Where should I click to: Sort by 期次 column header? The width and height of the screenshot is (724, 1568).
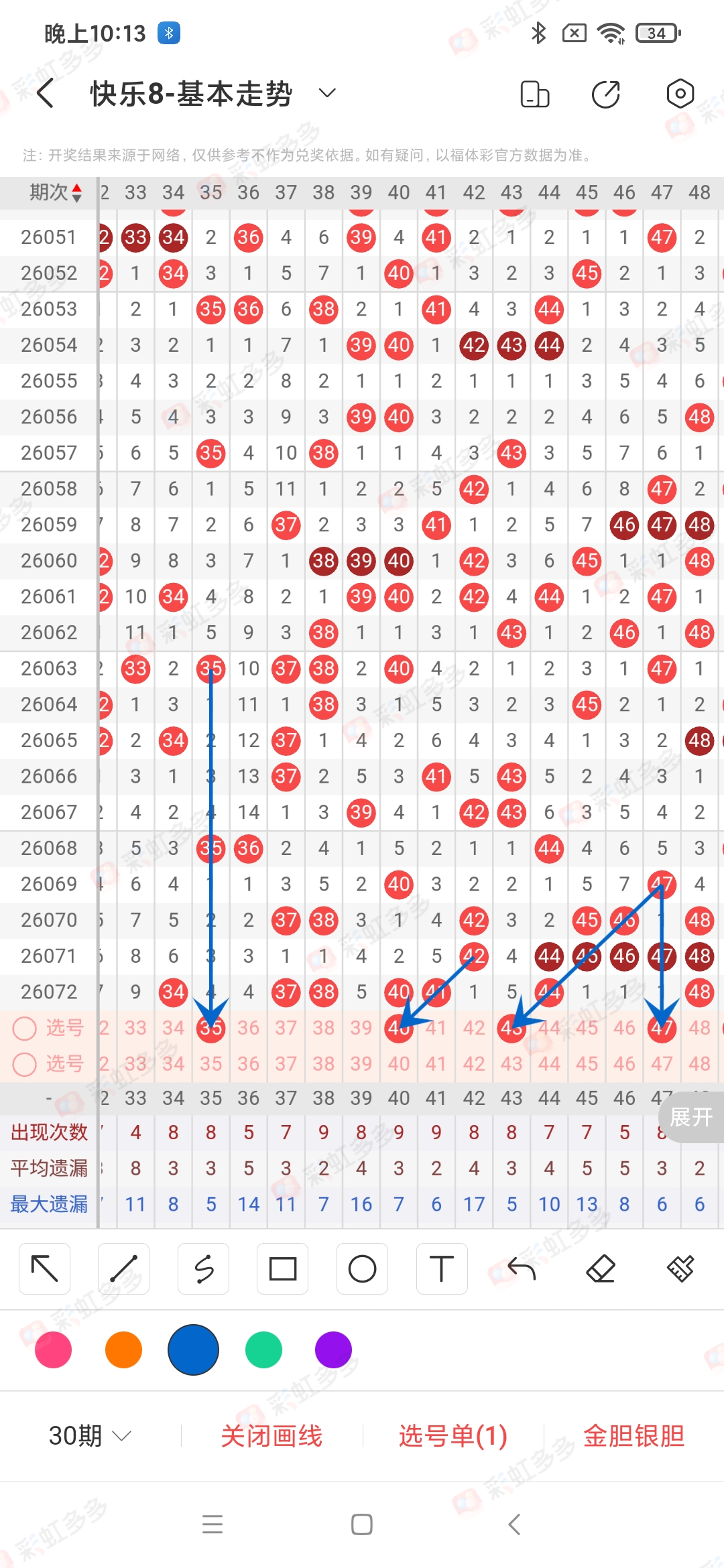point(55,193)
